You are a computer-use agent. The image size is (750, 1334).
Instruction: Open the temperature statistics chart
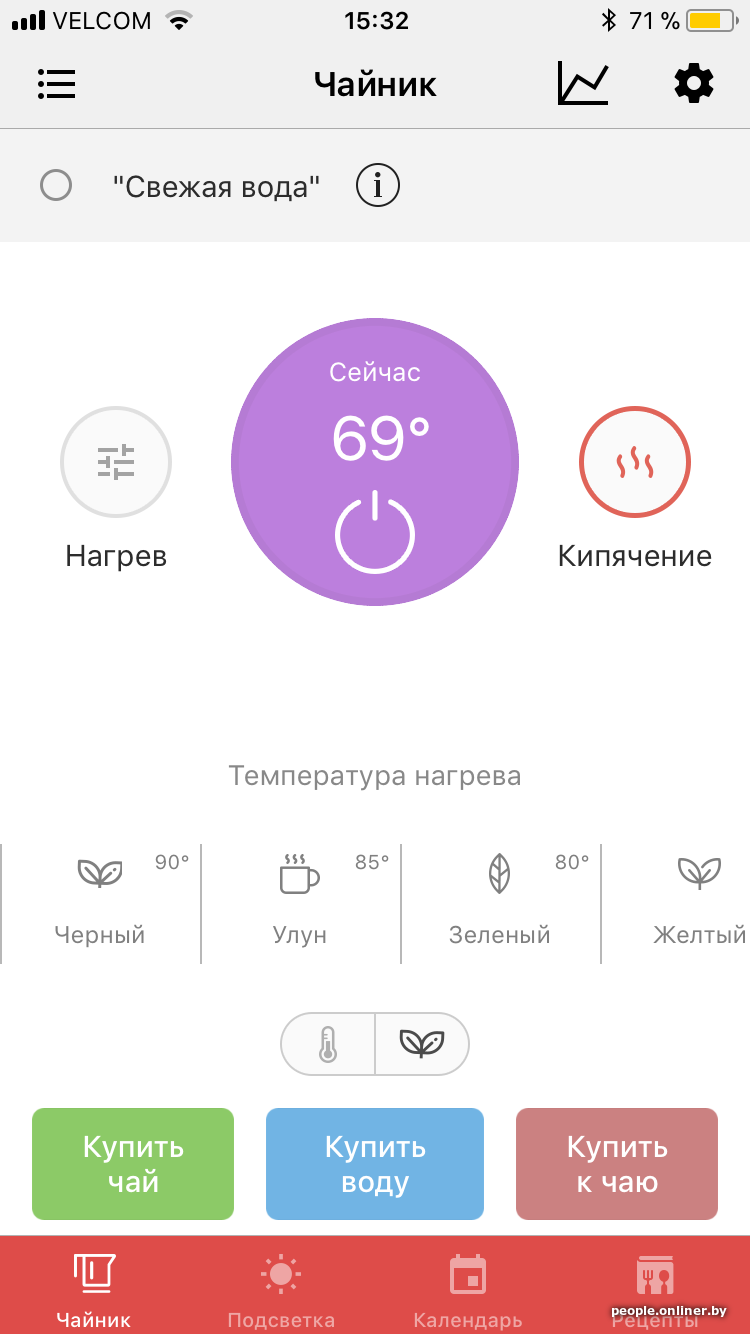583,84
